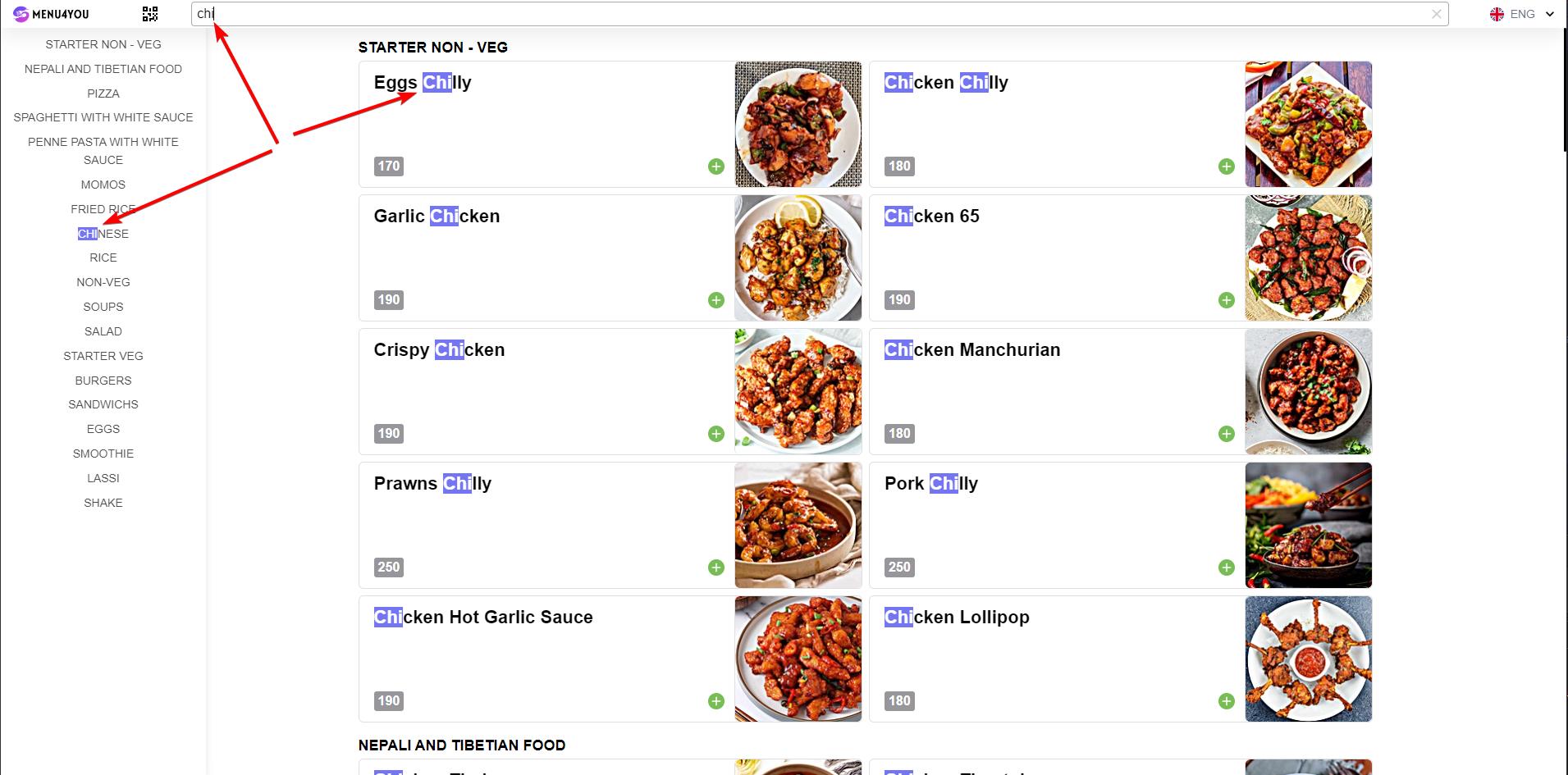Open the ENG language dropdown

pos(1522,14)
